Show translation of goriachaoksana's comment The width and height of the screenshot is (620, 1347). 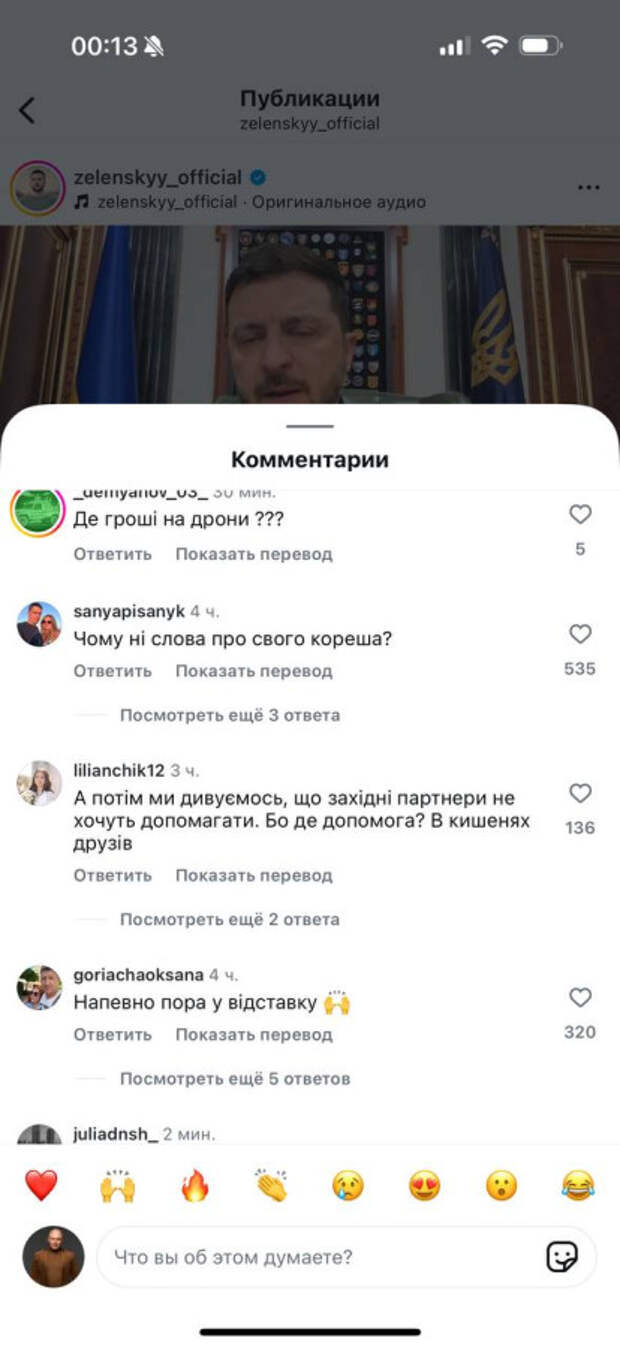tap(254, 1034)
